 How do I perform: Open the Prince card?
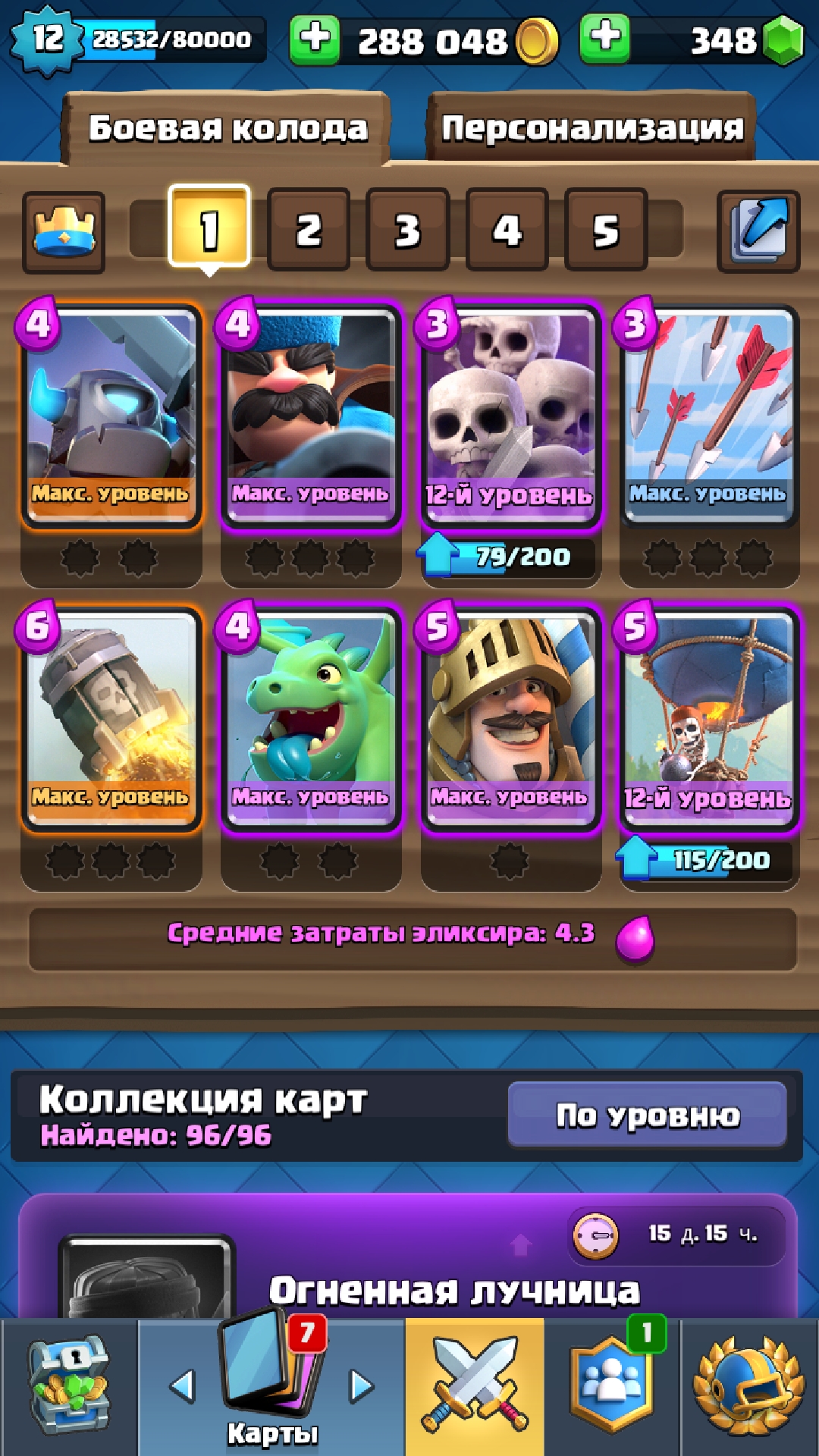tap(510, 717)
